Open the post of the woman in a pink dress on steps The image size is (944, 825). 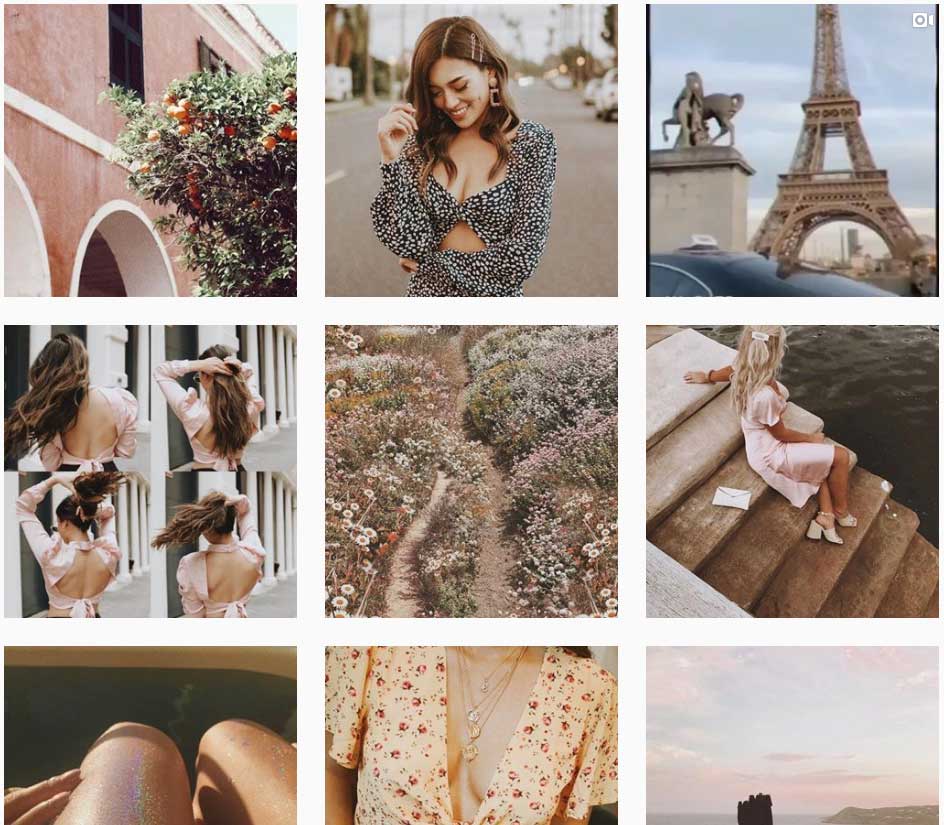(x=792, y=471)
